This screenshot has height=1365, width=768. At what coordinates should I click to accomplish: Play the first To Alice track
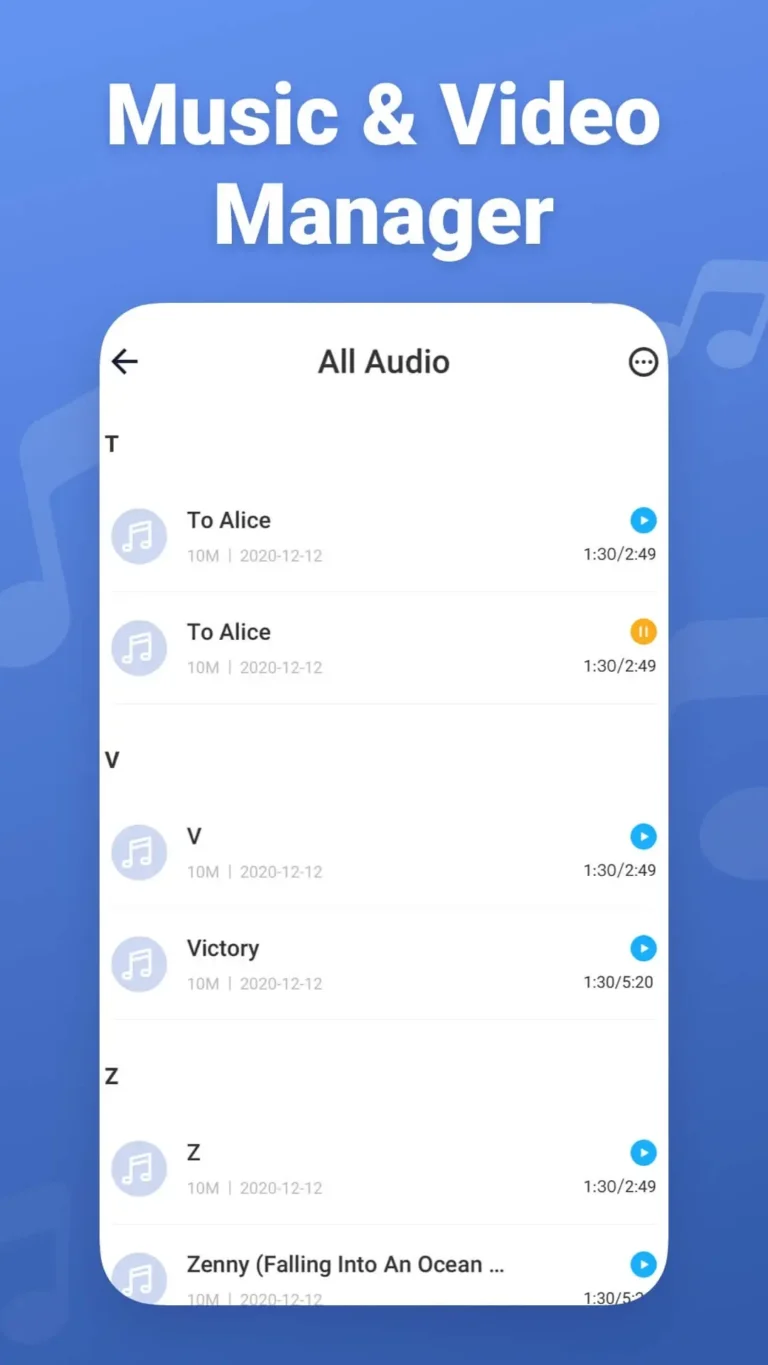click(643, 520)
